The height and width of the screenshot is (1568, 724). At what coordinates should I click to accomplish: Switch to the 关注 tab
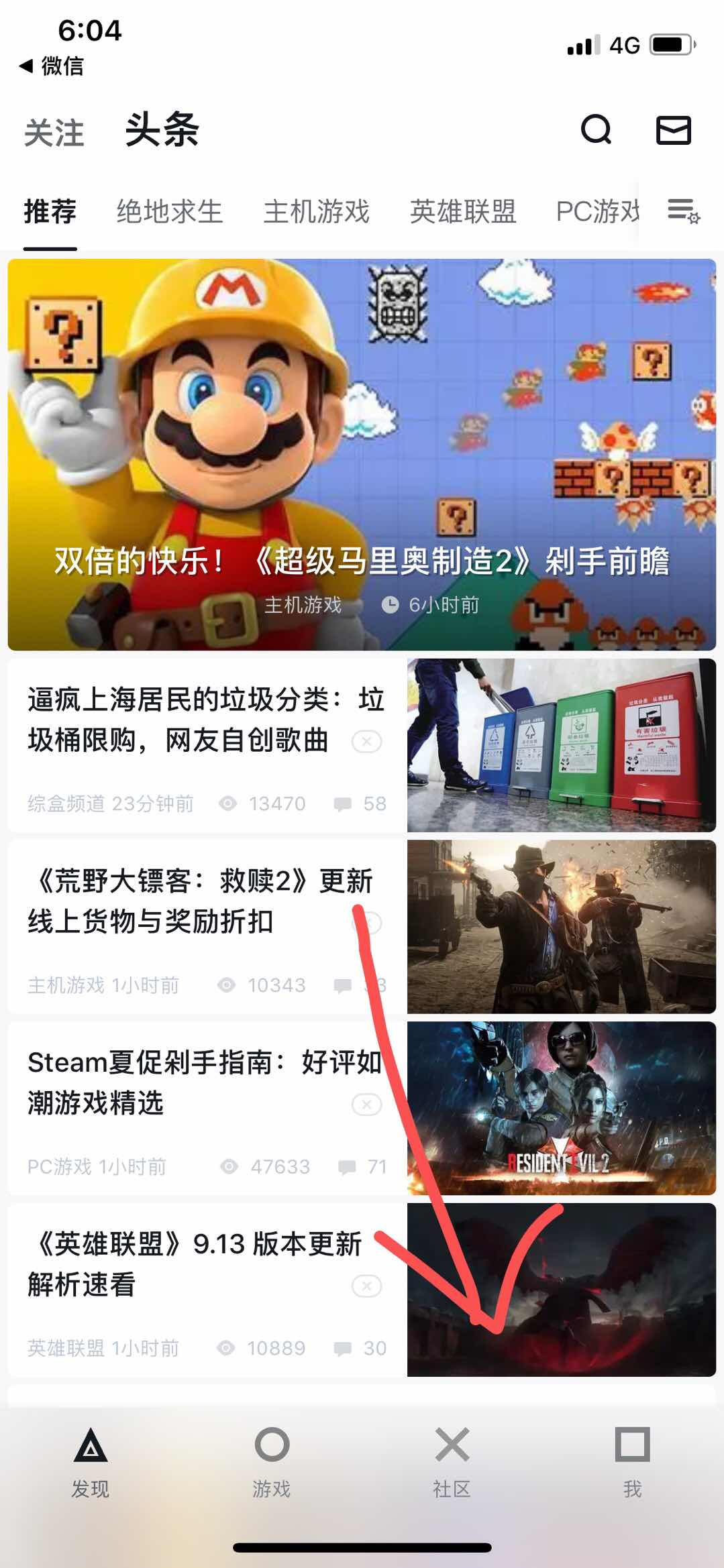(x=54, y=132)
